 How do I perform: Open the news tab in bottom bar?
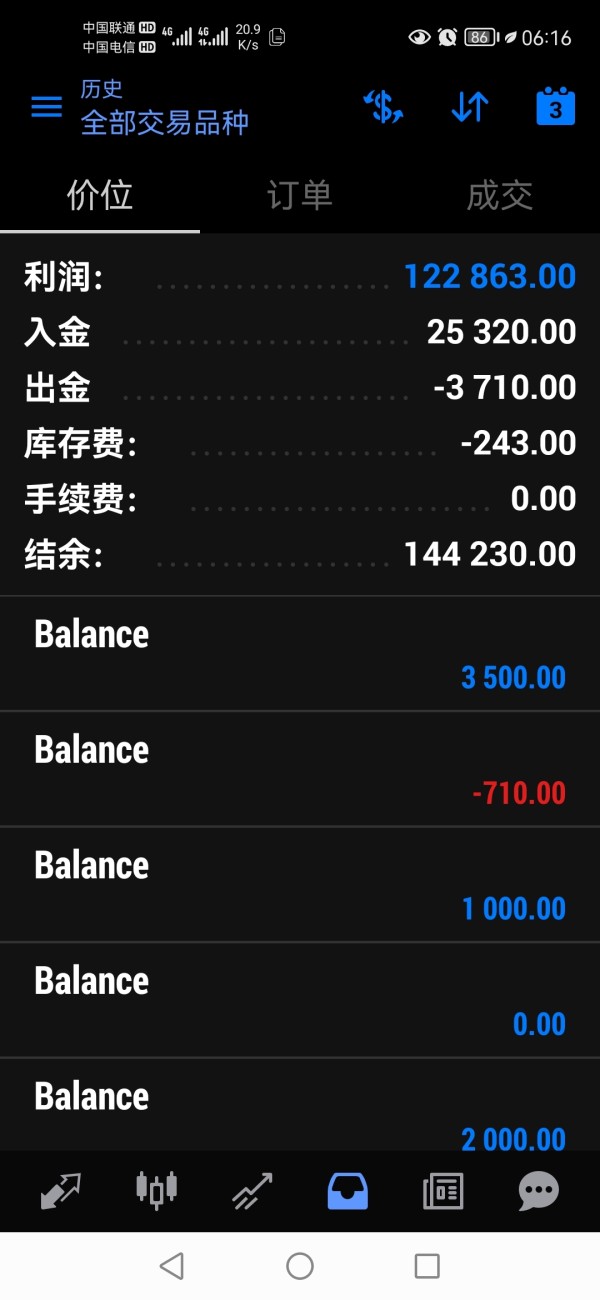(x=443, y=1191)
